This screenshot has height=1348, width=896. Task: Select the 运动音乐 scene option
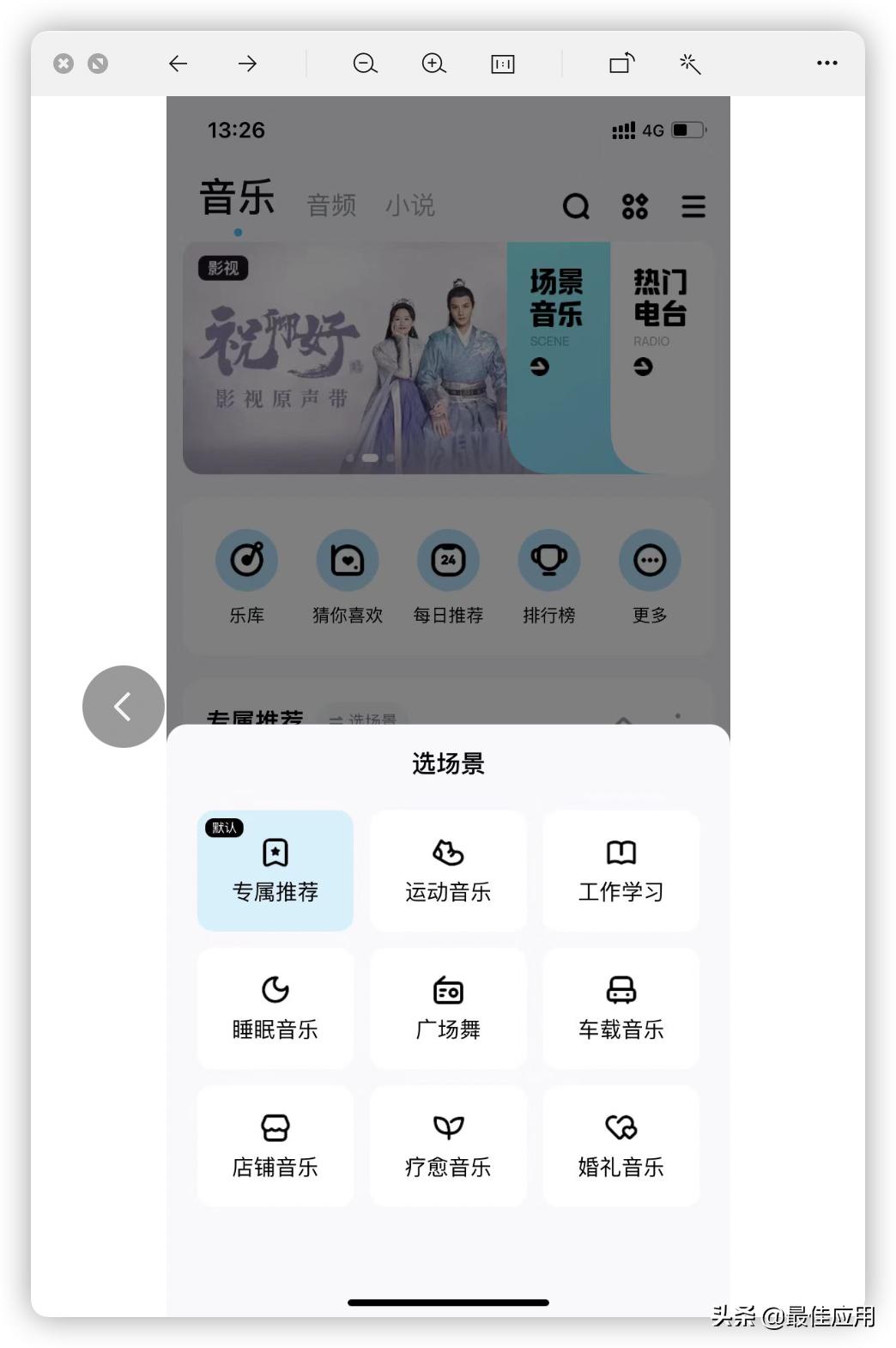pos(447,870)
